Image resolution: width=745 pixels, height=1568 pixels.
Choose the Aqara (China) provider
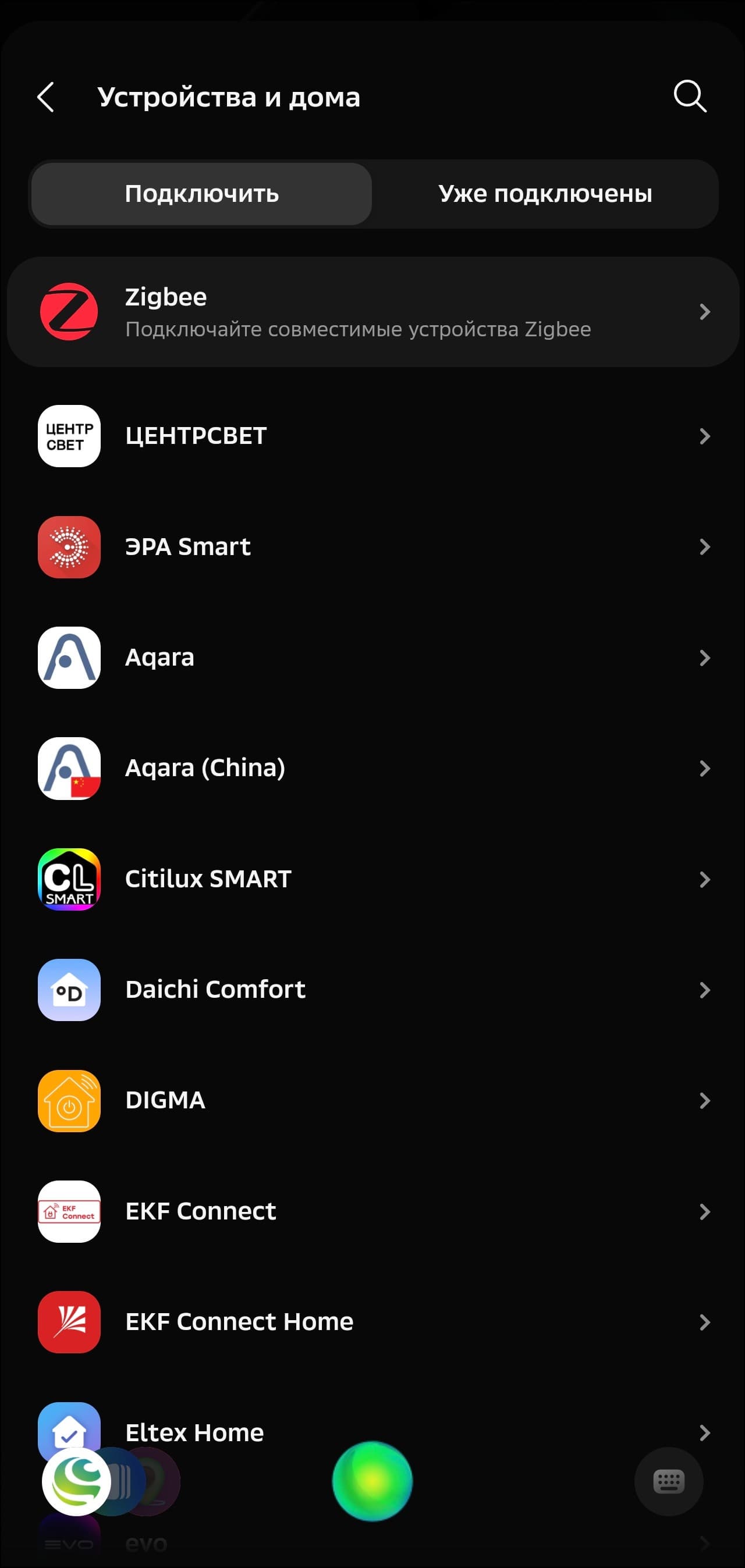click(372, 768)
